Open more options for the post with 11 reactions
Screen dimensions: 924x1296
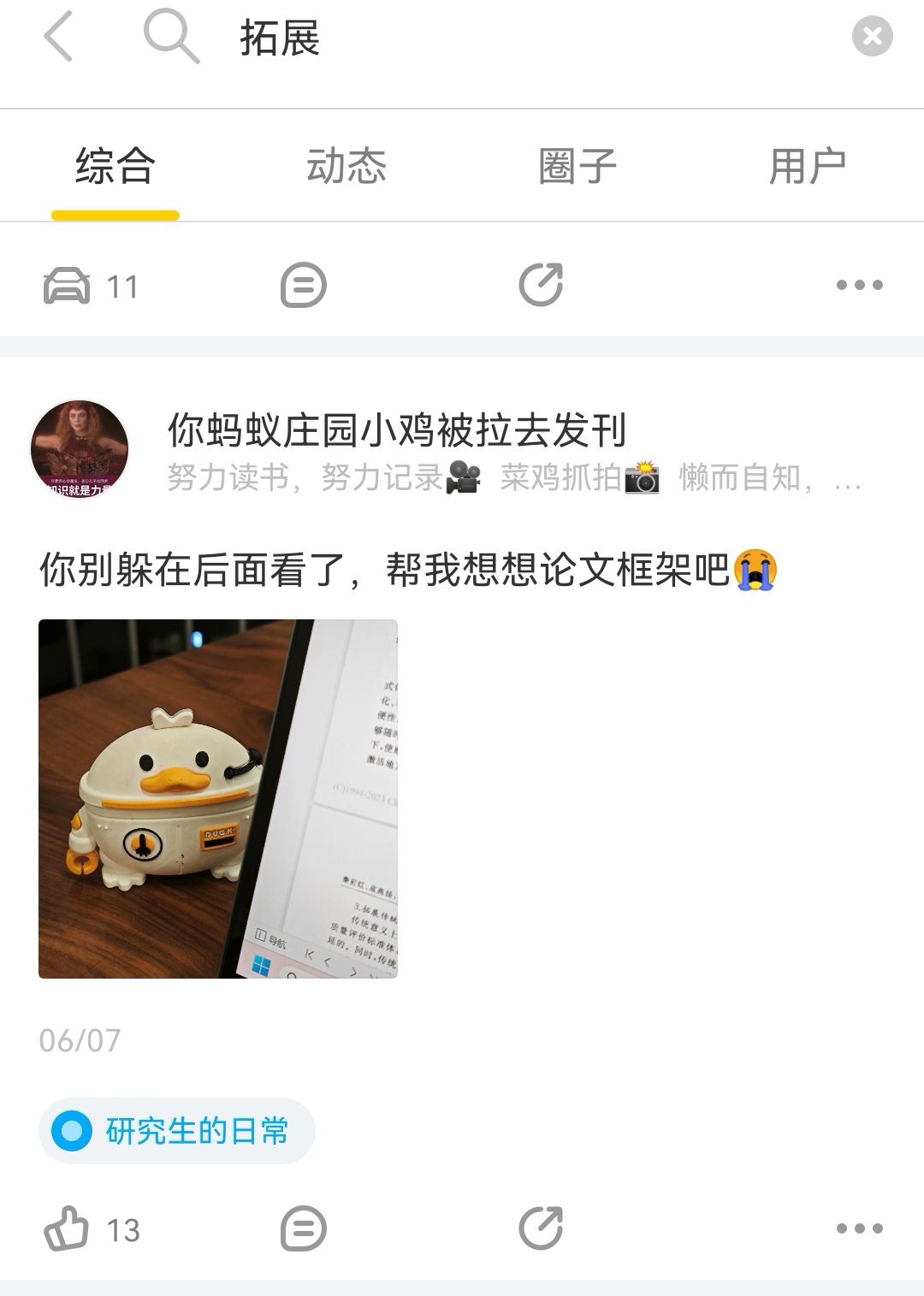point(859,286)
